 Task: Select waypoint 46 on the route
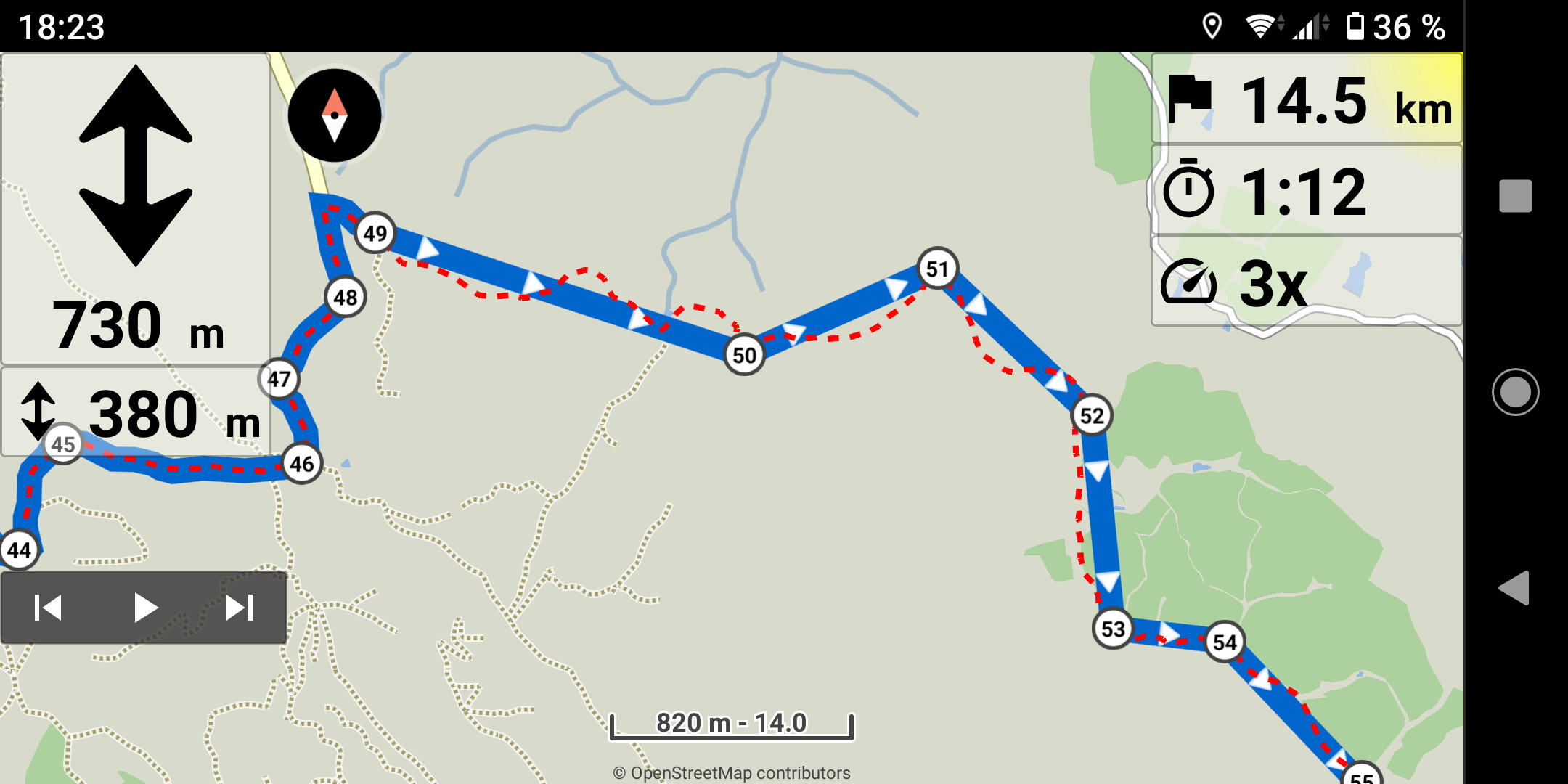pos(302,463)
